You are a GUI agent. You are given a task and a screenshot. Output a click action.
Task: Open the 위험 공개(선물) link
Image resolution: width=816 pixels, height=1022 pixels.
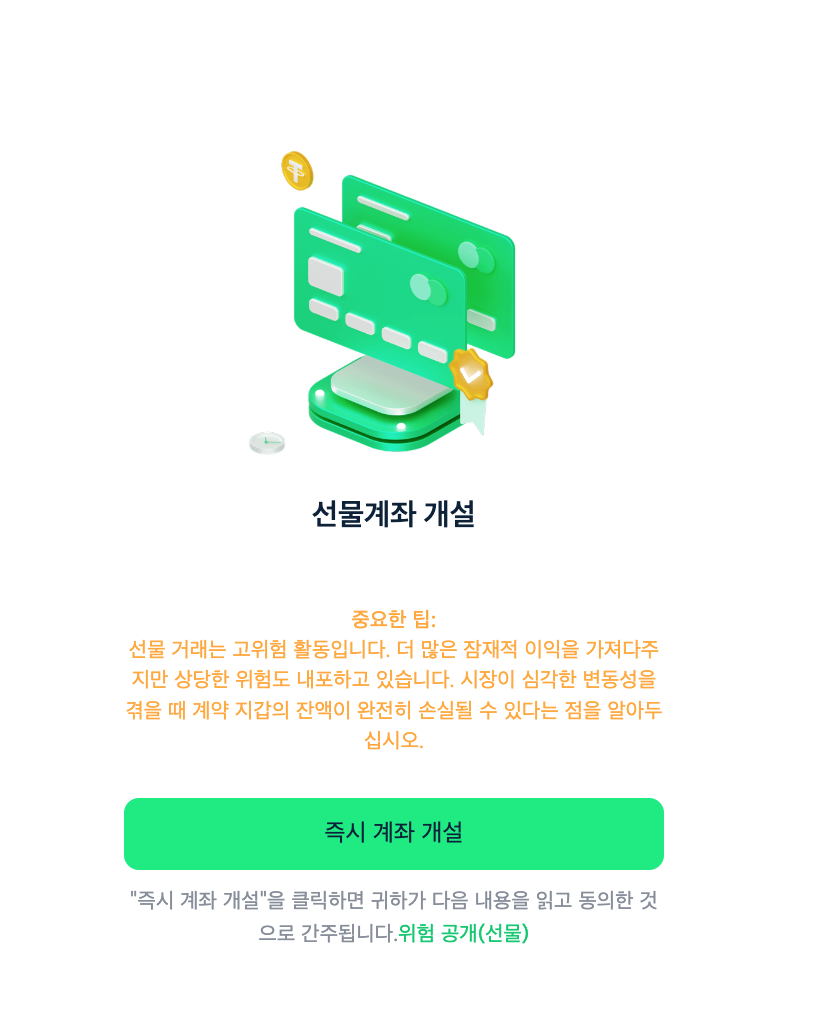coord(463,933)
